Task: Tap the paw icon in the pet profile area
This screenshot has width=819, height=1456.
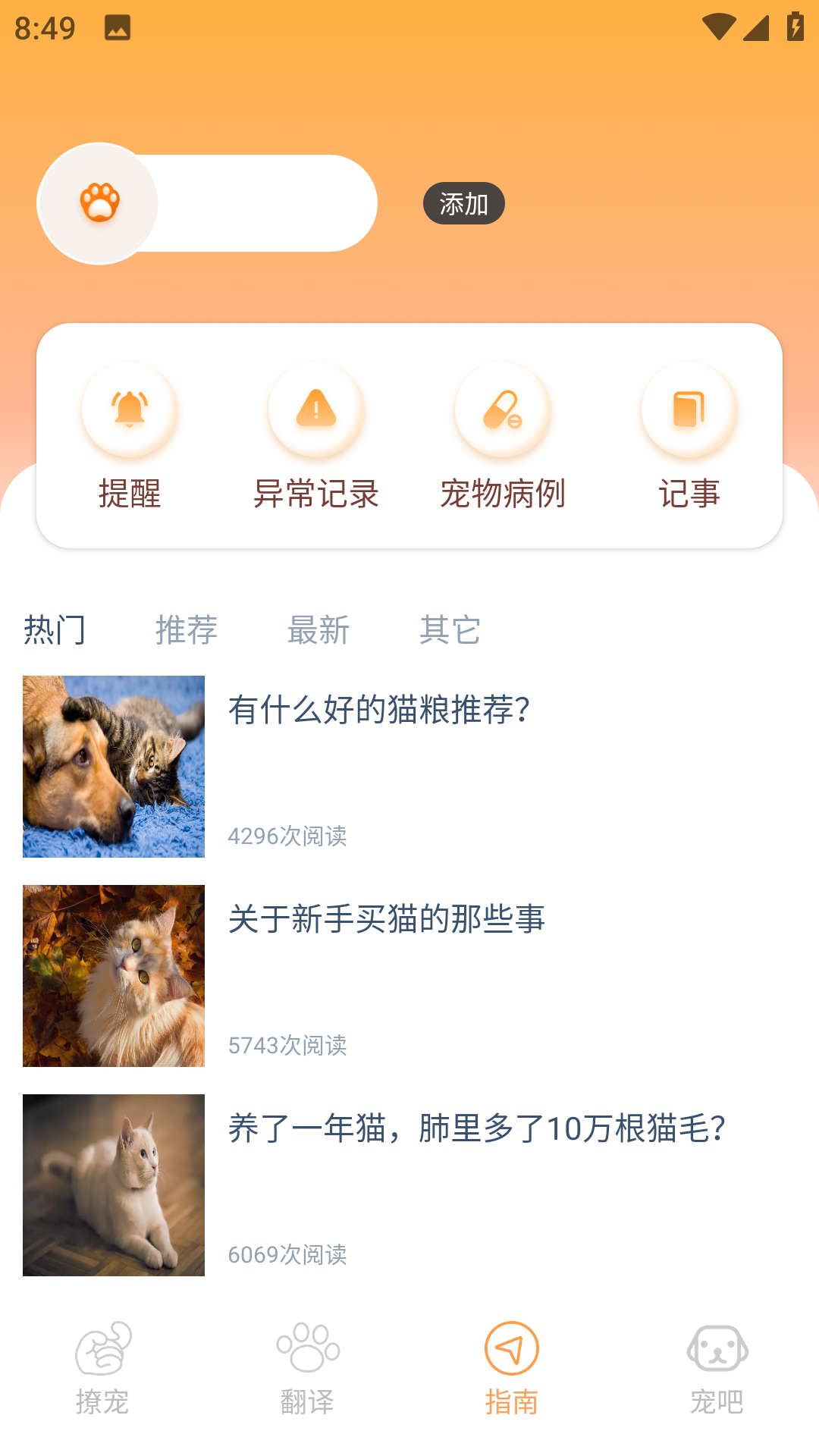Action: pyautogui.click(x=99, y=202)
